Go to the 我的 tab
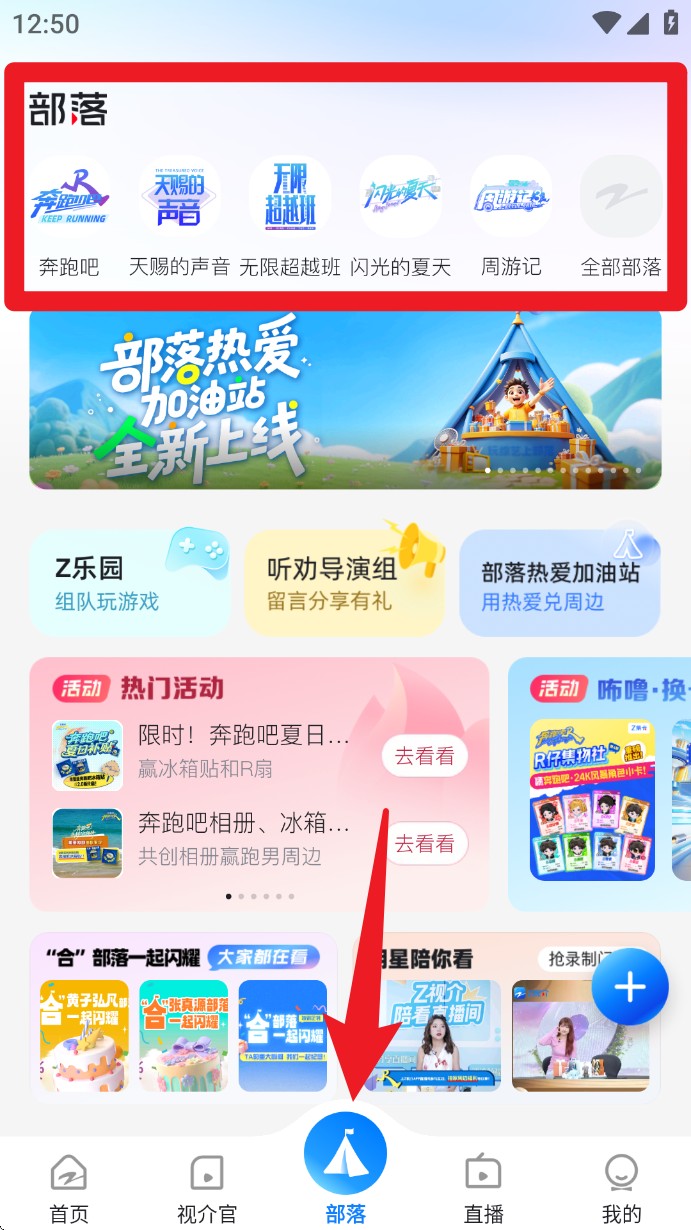 [x=621, y=1189]
